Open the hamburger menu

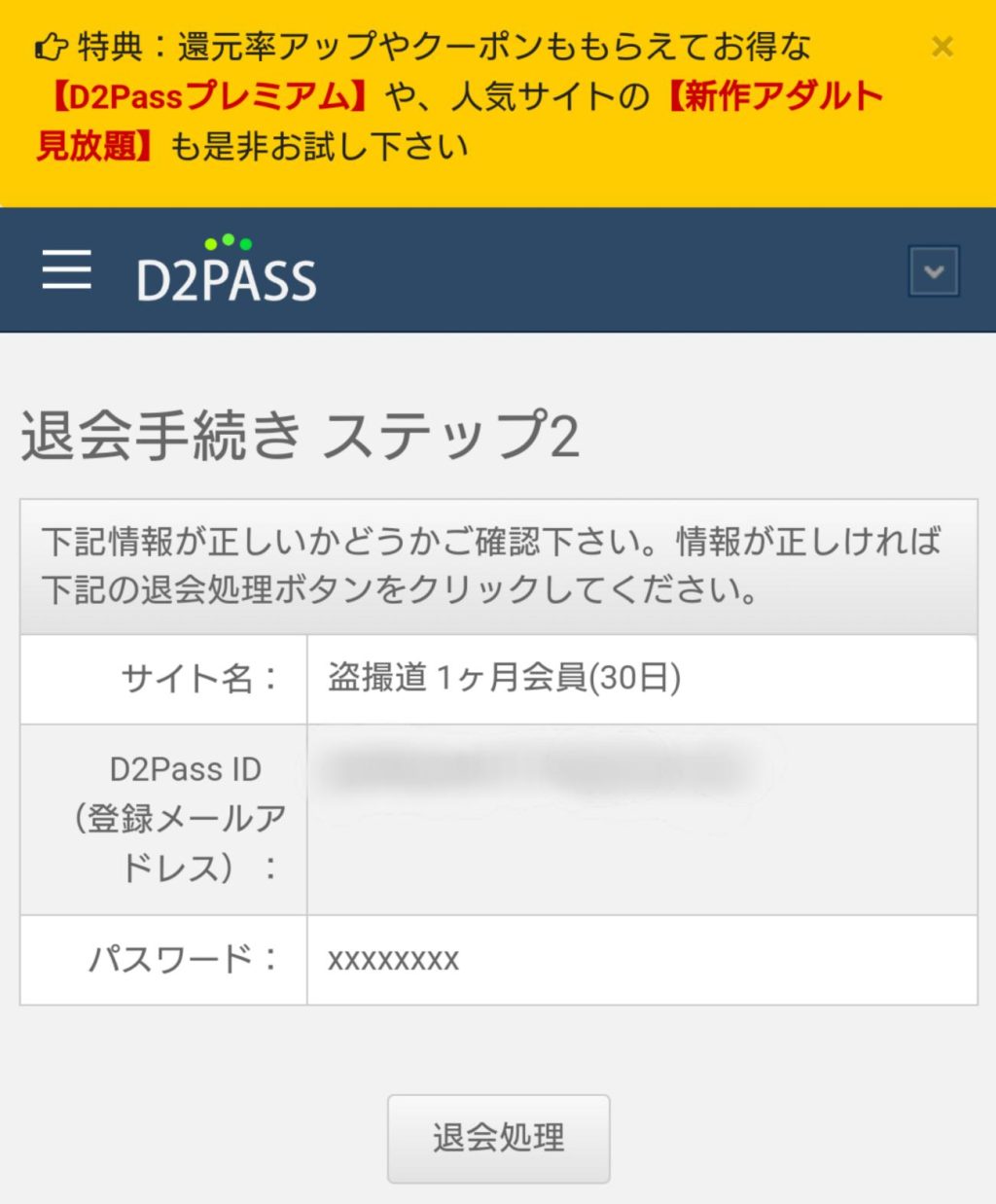click(67, 269)
